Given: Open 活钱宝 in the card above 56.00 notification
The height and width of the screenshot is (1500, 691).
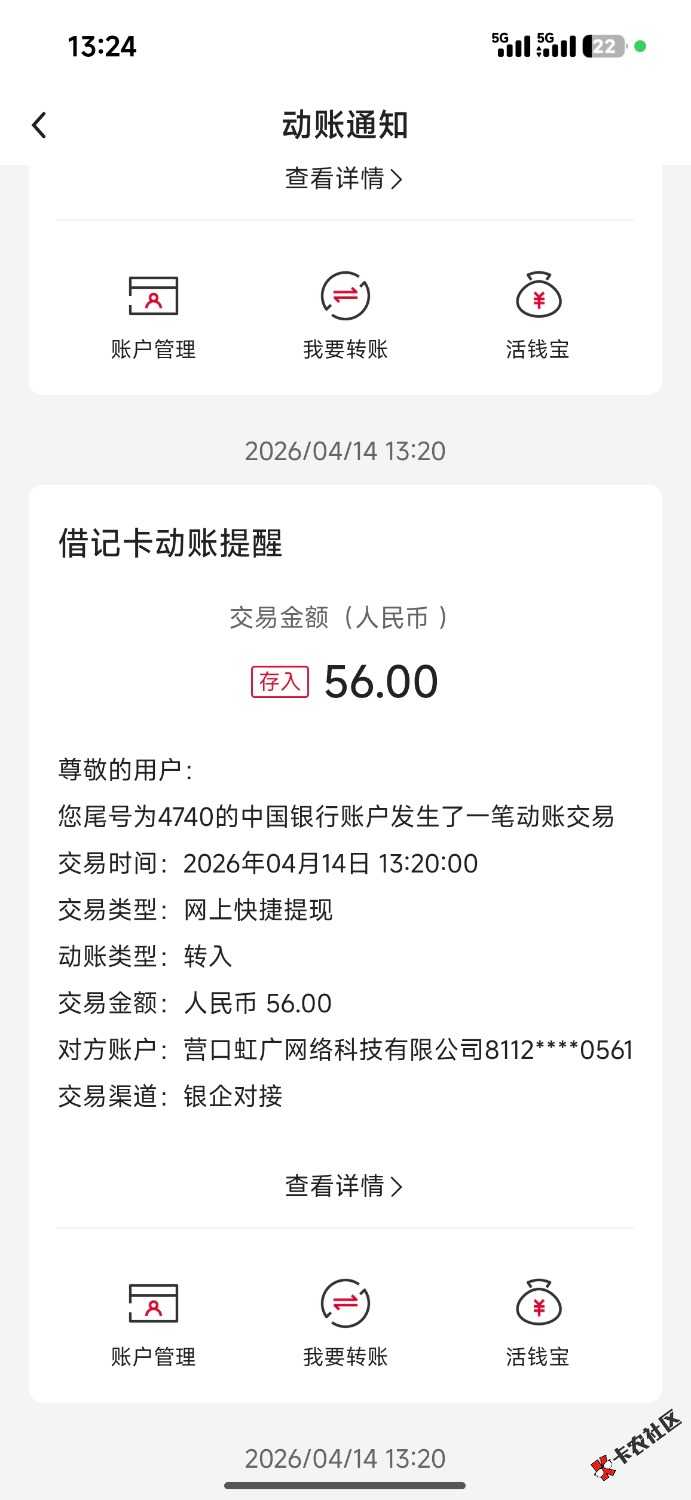Looking at the screenshot, I should coord(537,314).
